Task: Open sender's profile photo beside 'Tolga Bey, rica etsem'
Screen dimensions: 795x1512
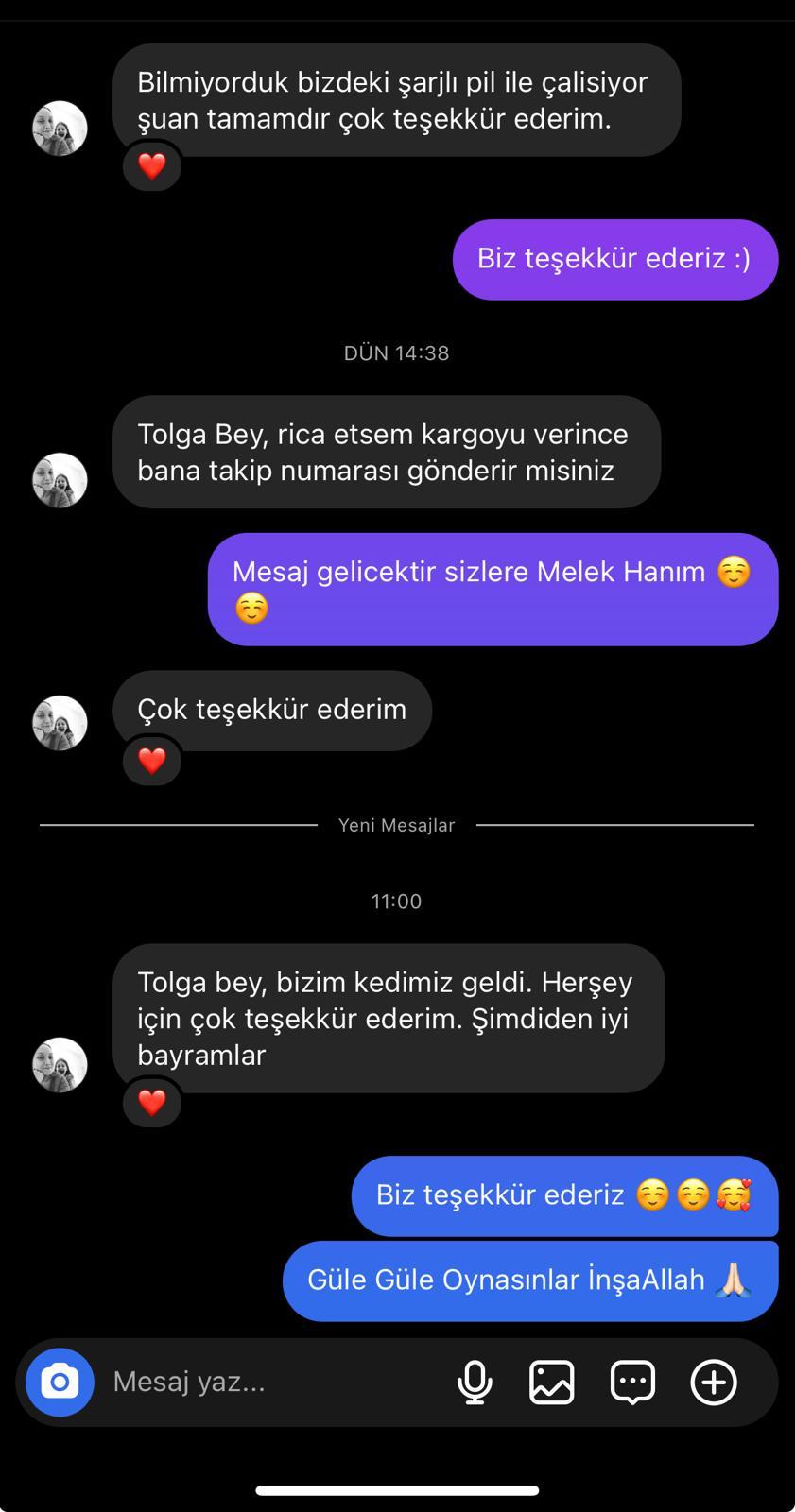Action: [x=60, y=480]
